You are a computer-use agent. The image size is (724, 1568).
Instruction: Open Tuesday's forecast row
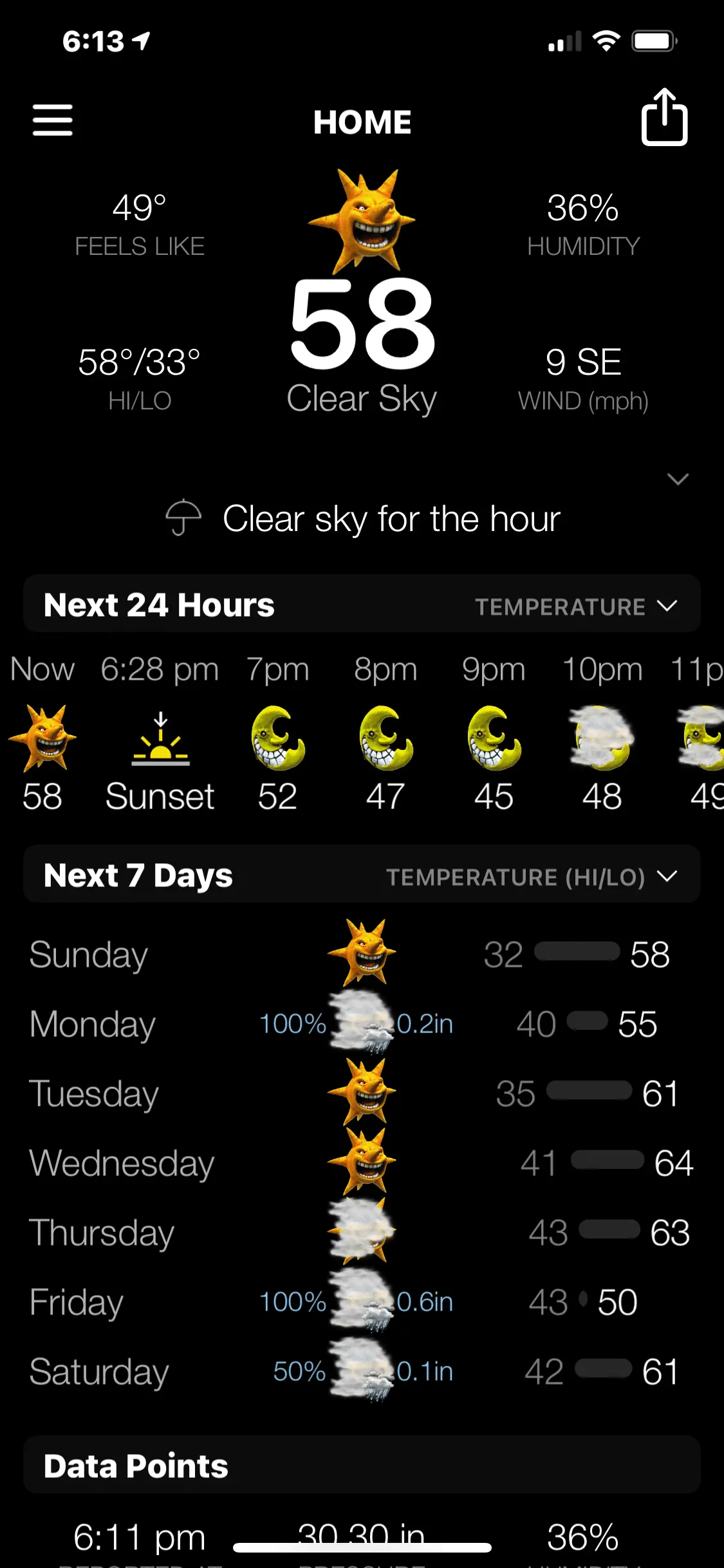(360, 1093)
